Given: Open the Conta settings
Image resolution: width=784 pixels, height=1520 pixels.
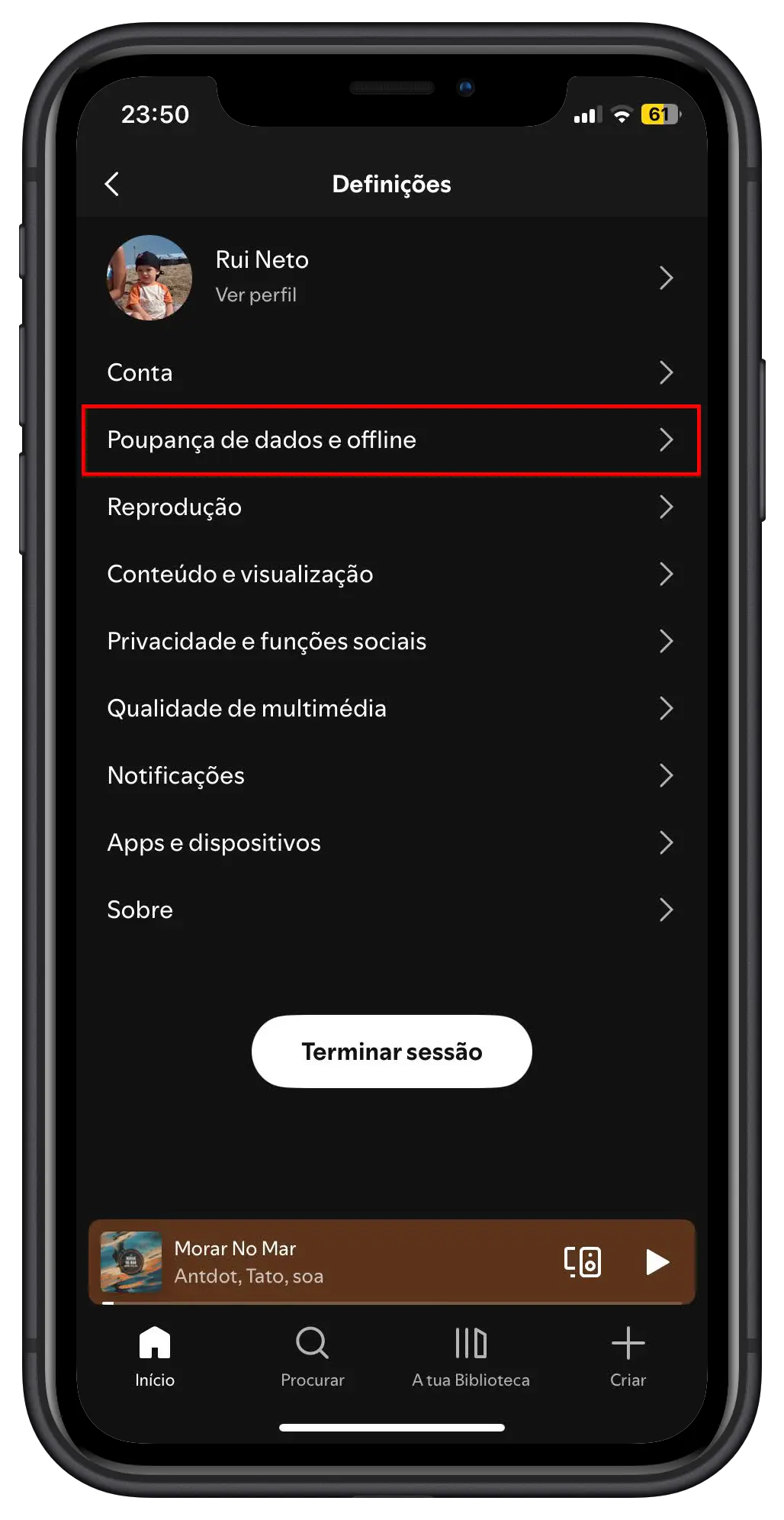Looking at the screenshot, I should click(389, 372).
